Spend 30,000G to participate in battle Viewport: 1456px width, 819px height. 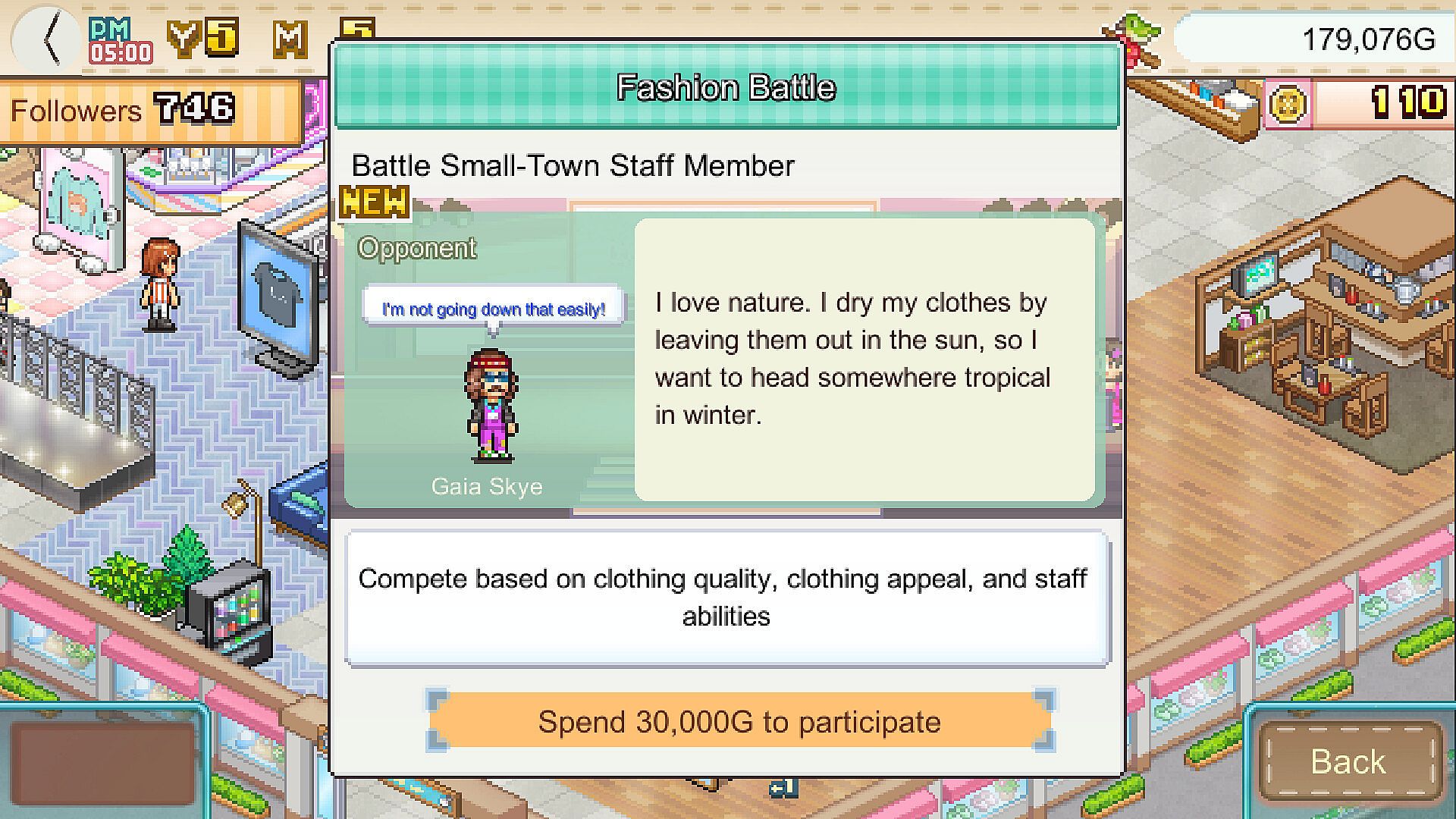coord(739,721)
